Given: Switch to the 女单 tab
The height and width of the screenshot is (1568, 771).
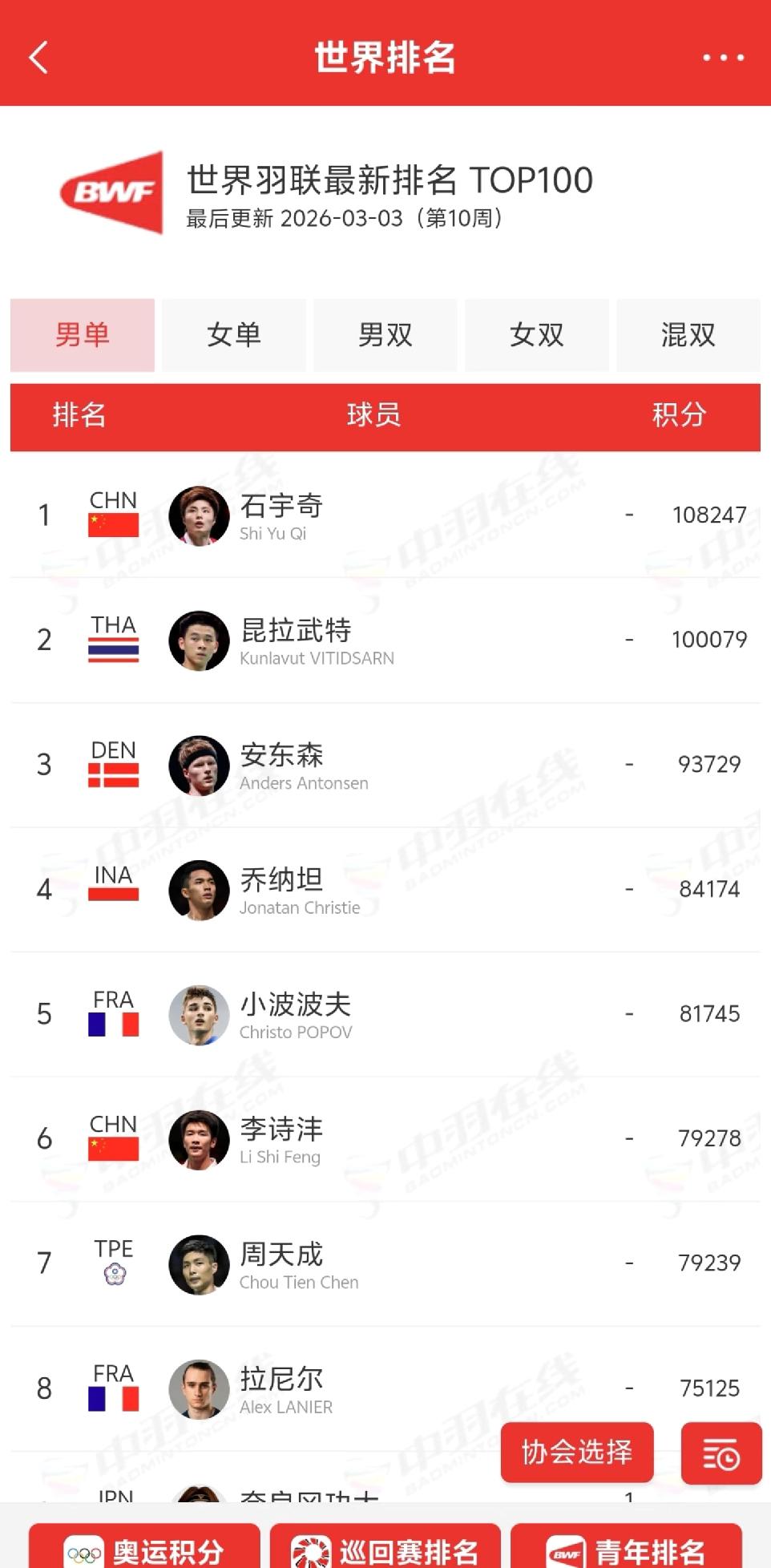Looking at the screenshot, I should pos(233,336).
